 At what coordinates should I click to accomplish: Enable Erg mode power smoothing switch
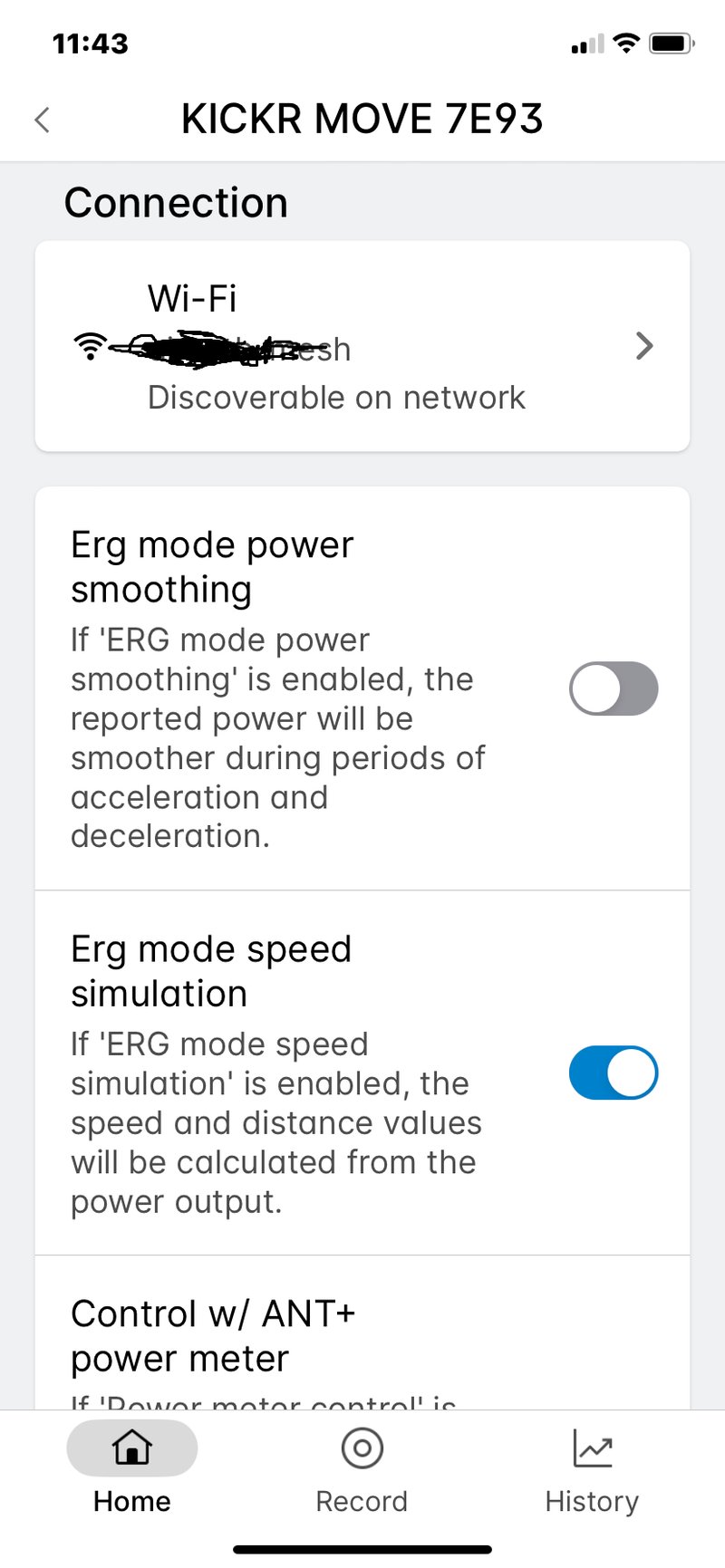[614, 688]
